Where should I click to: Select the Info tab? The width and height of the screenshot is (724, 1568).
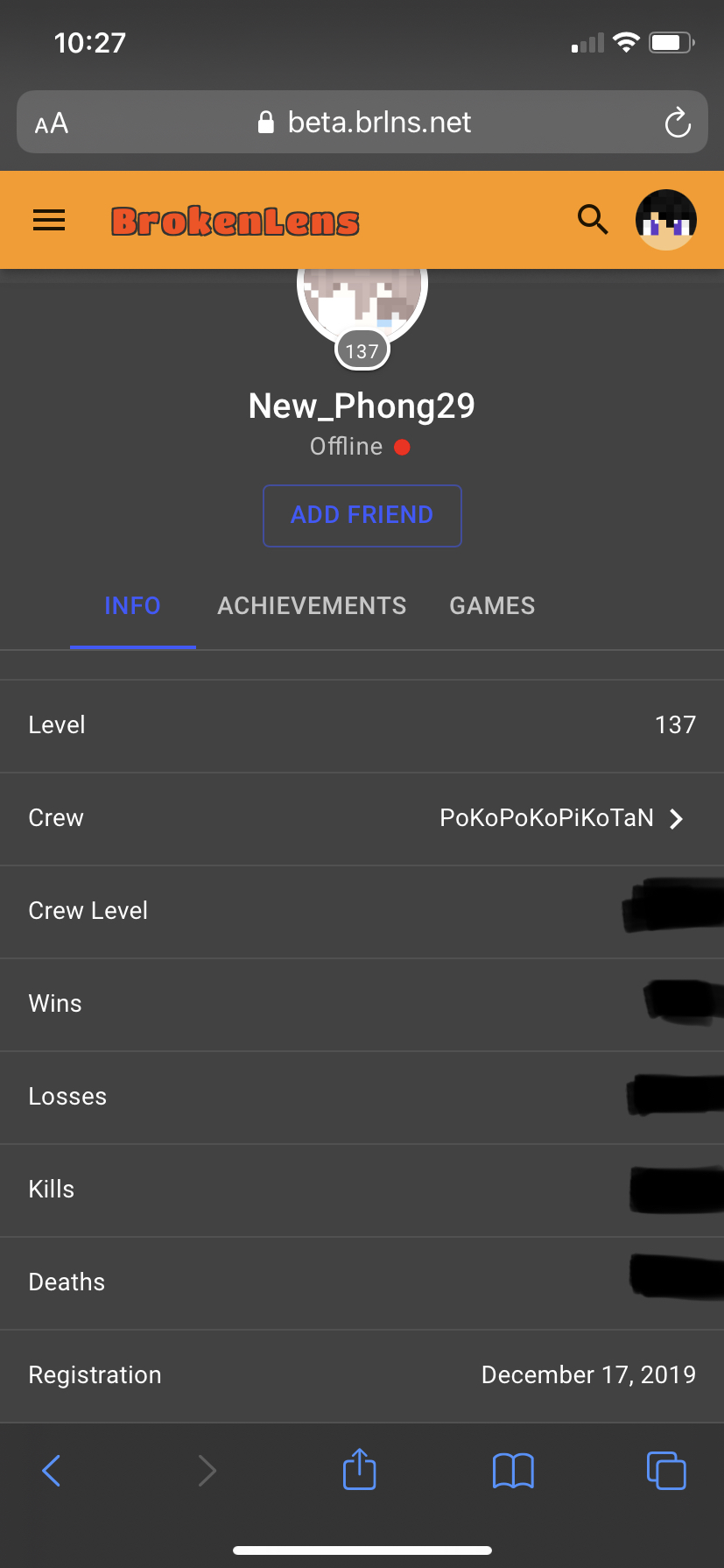coord(132,605)
